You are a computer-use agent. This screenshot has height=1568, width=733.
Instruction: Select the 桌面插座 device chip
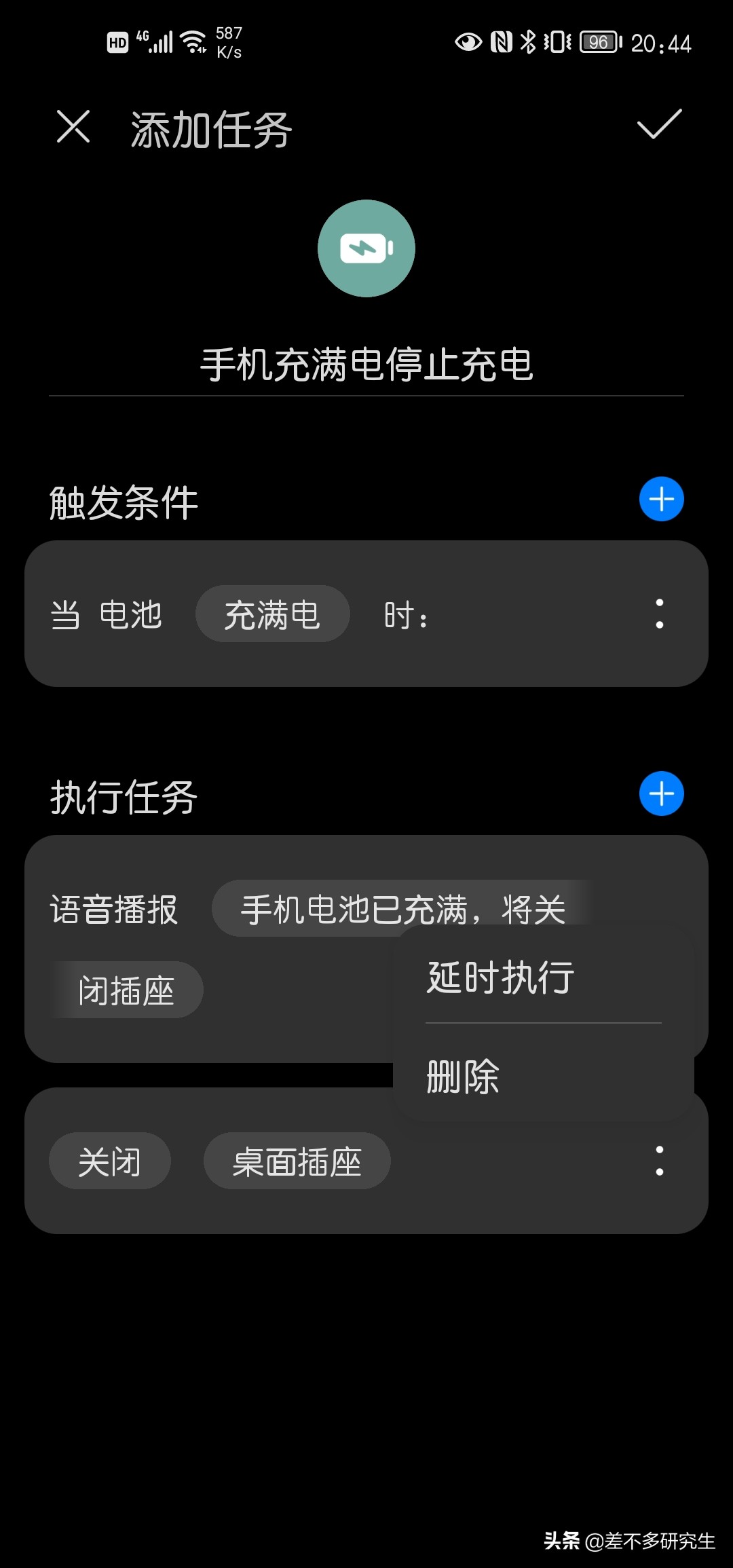pos(297,1161)
